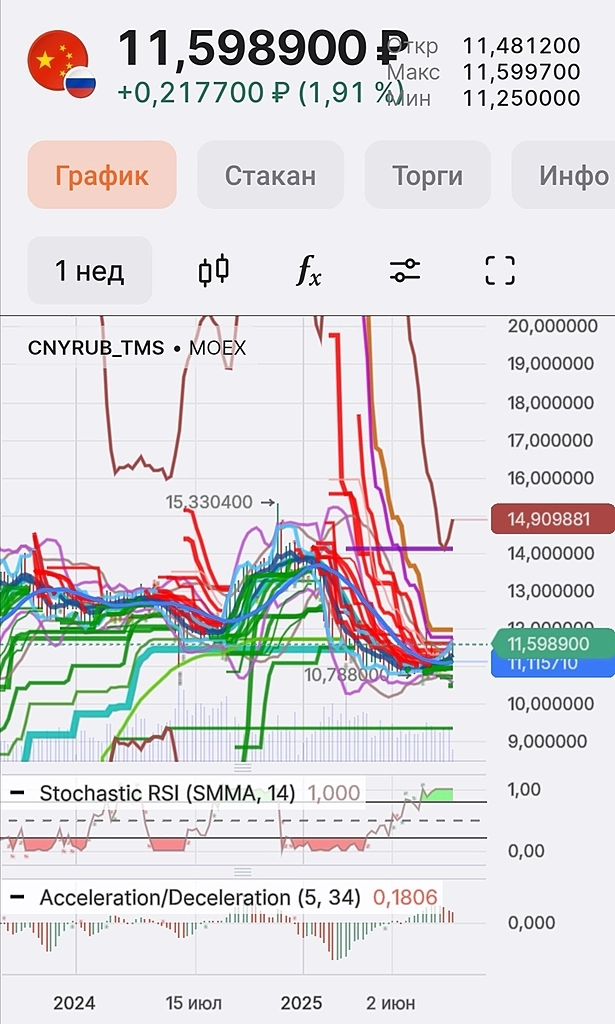This screenshot has width=615, height=1024.
Task: Switch to the Стакан tab
Action: point(270,175)
